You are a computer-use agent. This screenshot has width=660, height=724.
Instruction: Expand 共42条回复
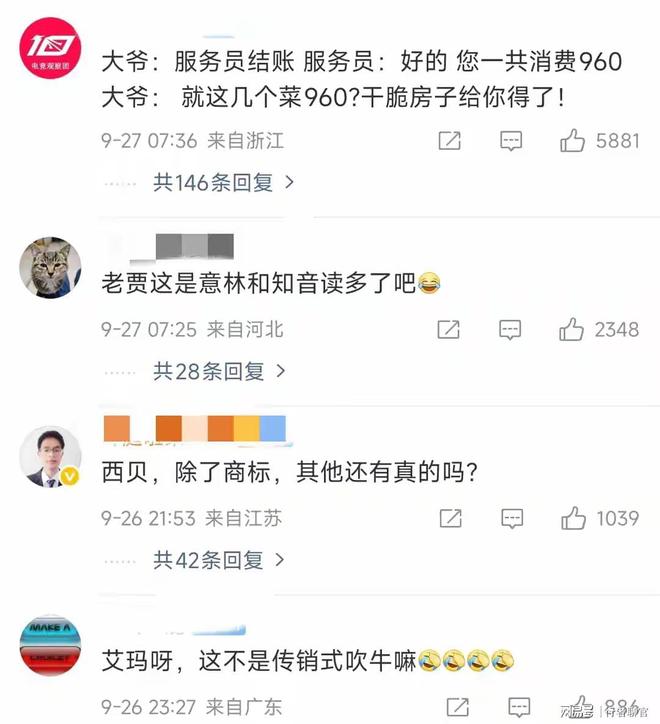coord(219,560)
